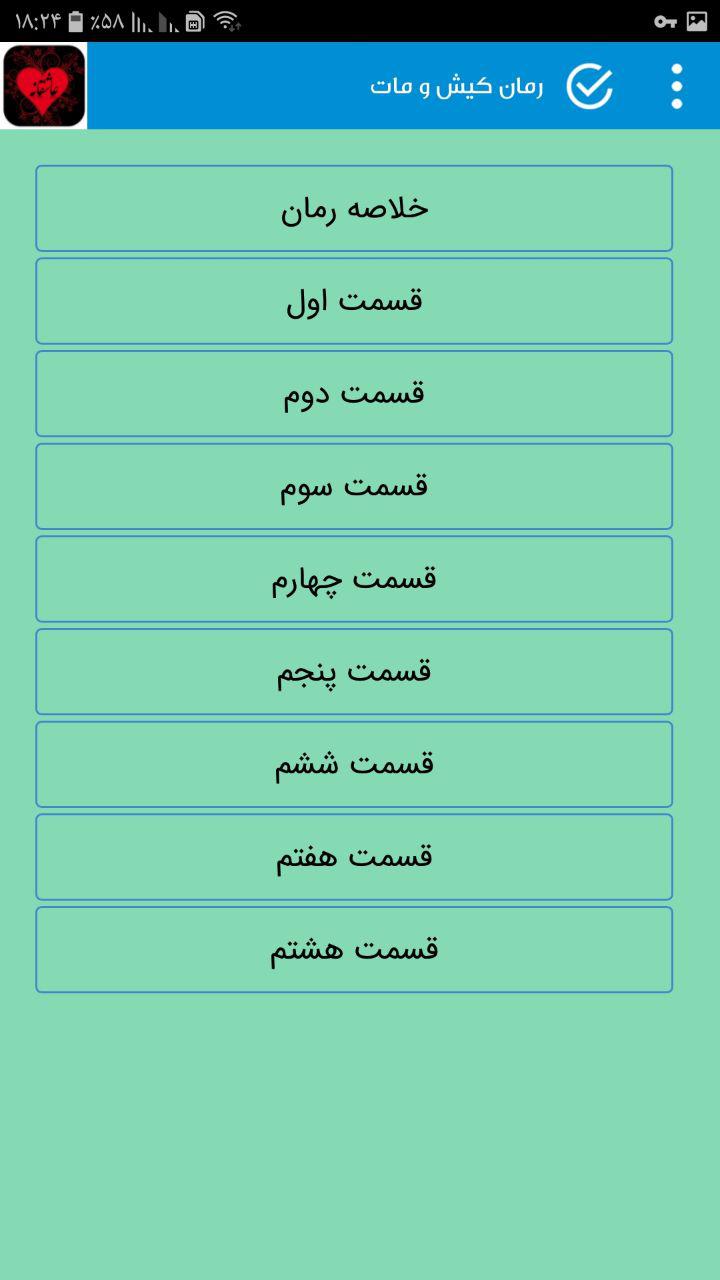The height and width of the screenshot is (1280, 720).
Task: Click the رمان کیش و مات title text
Action: coord(455,86)
